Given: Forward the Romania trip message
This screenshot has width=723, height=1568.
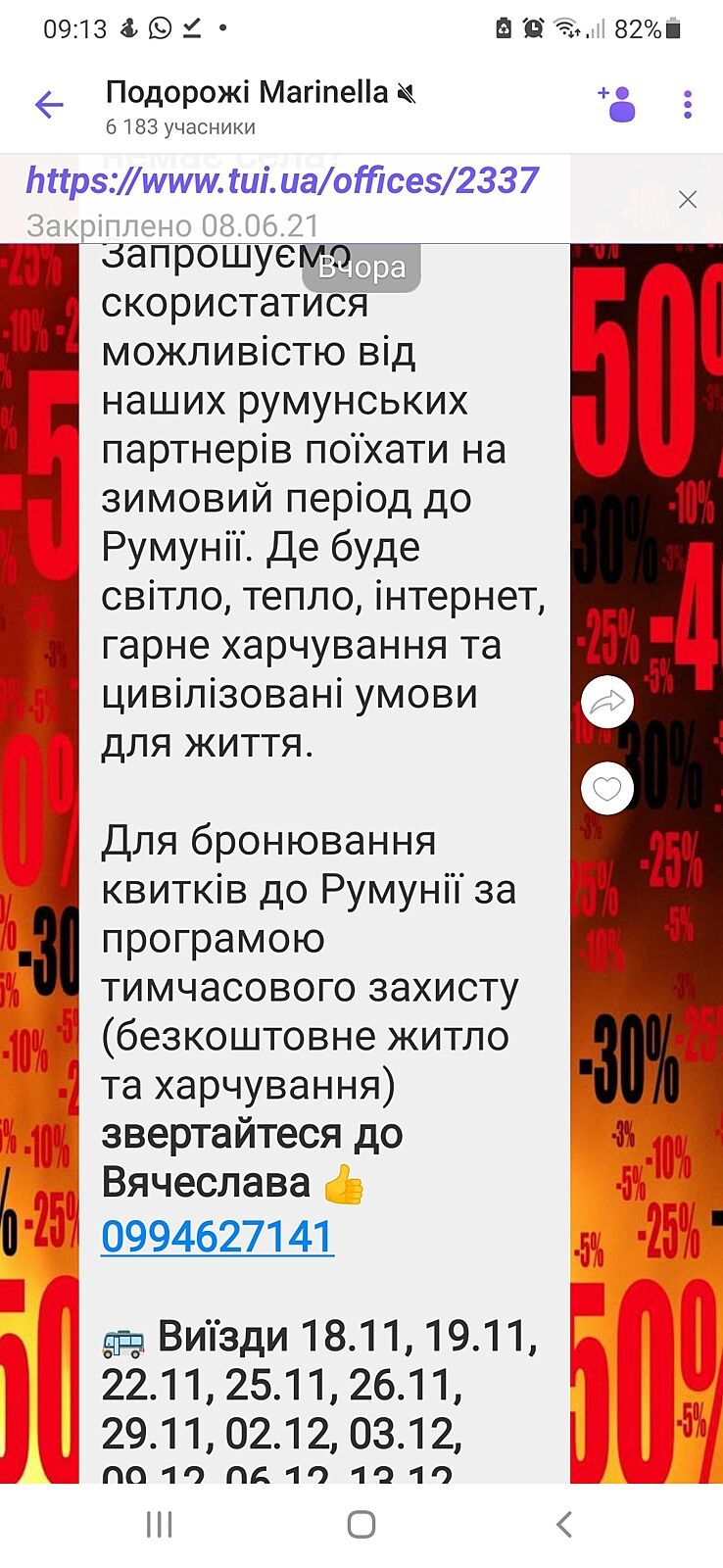Looking at the screenshot, I should pos(607,702).
